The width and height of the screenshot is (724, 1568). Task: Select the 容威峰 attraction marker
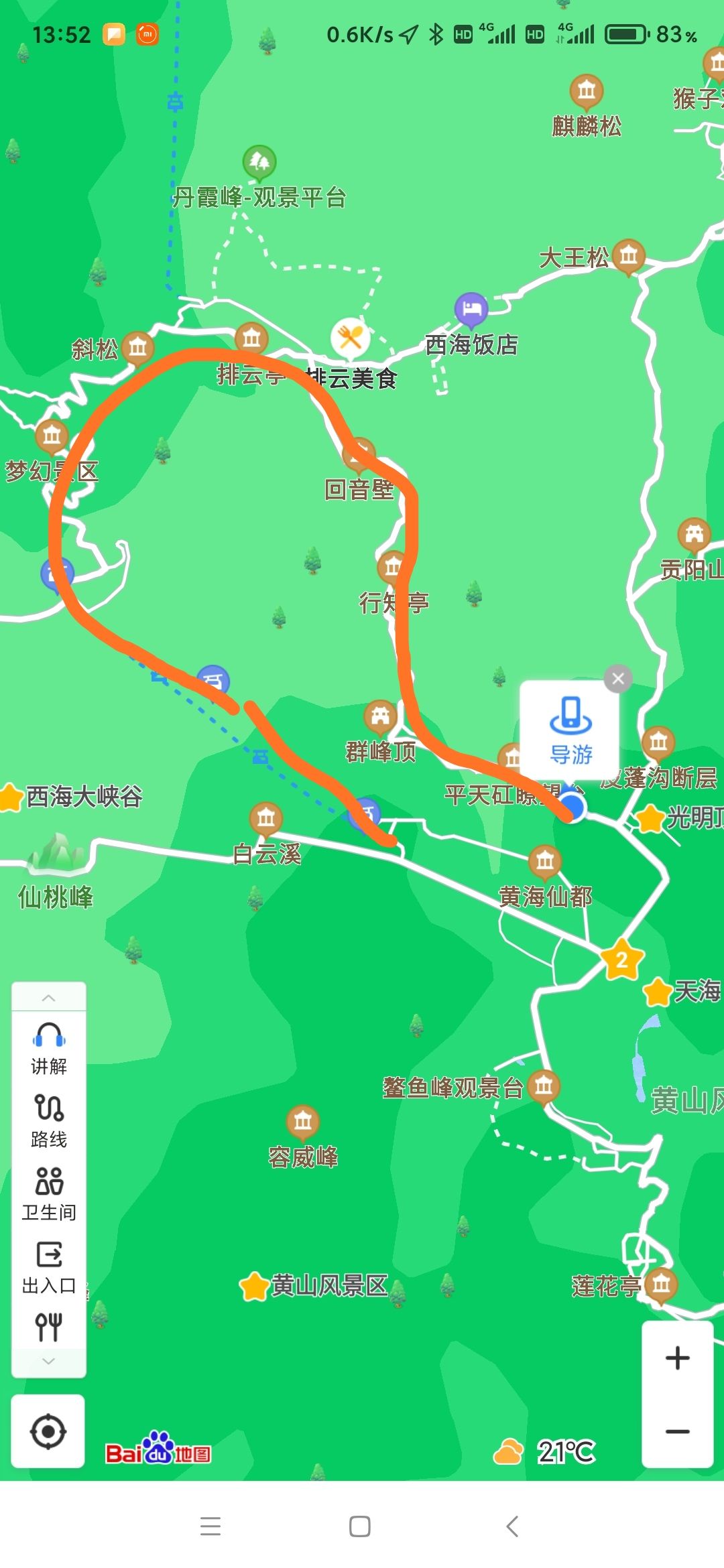tap(303, 1121)
